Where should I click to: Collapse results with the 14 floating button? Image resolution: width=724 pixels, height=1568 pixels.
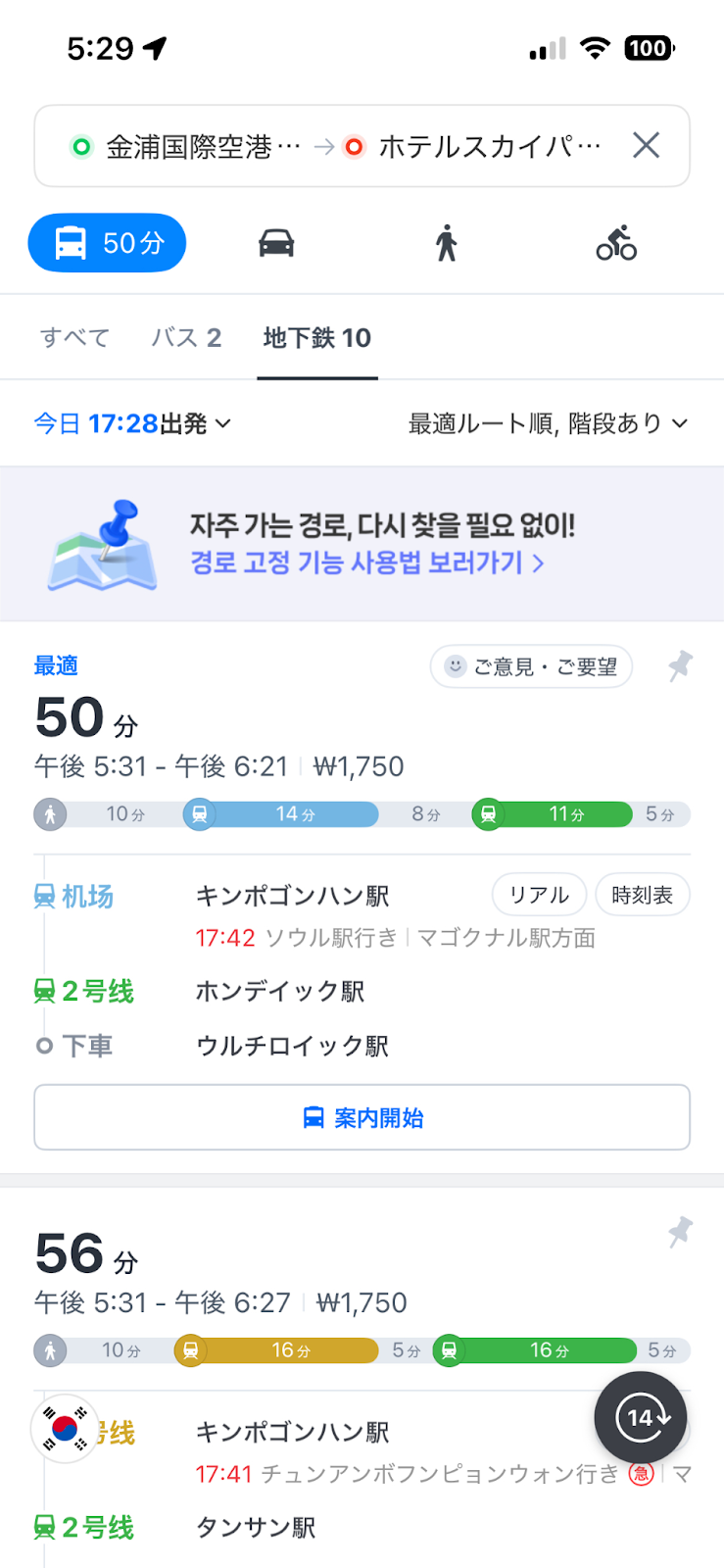[640, 1417]
